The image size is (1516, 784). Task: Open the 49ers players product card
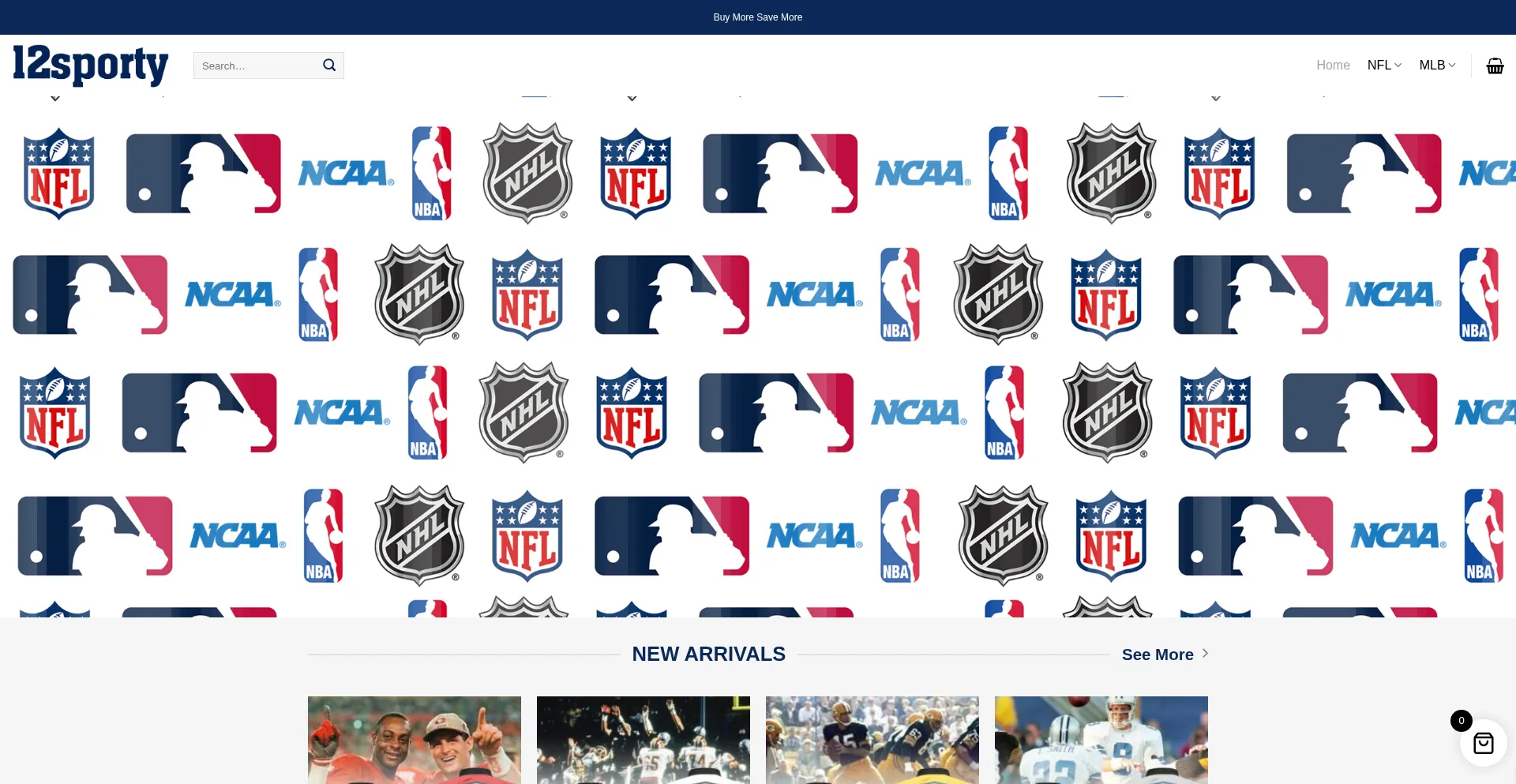click(x=415, y=740)
